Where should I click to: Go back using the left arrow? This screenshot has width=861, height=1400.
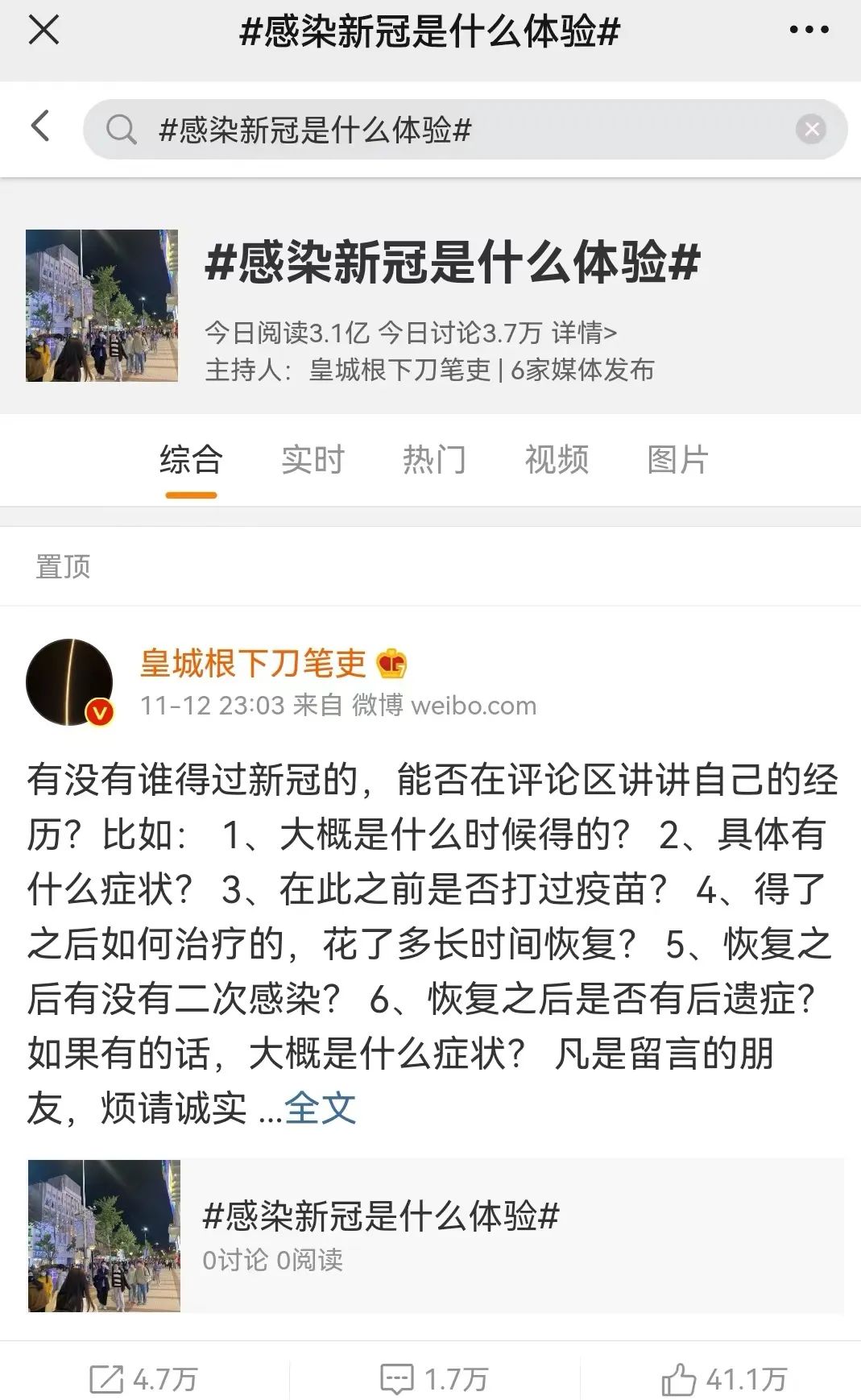[40, 127]
